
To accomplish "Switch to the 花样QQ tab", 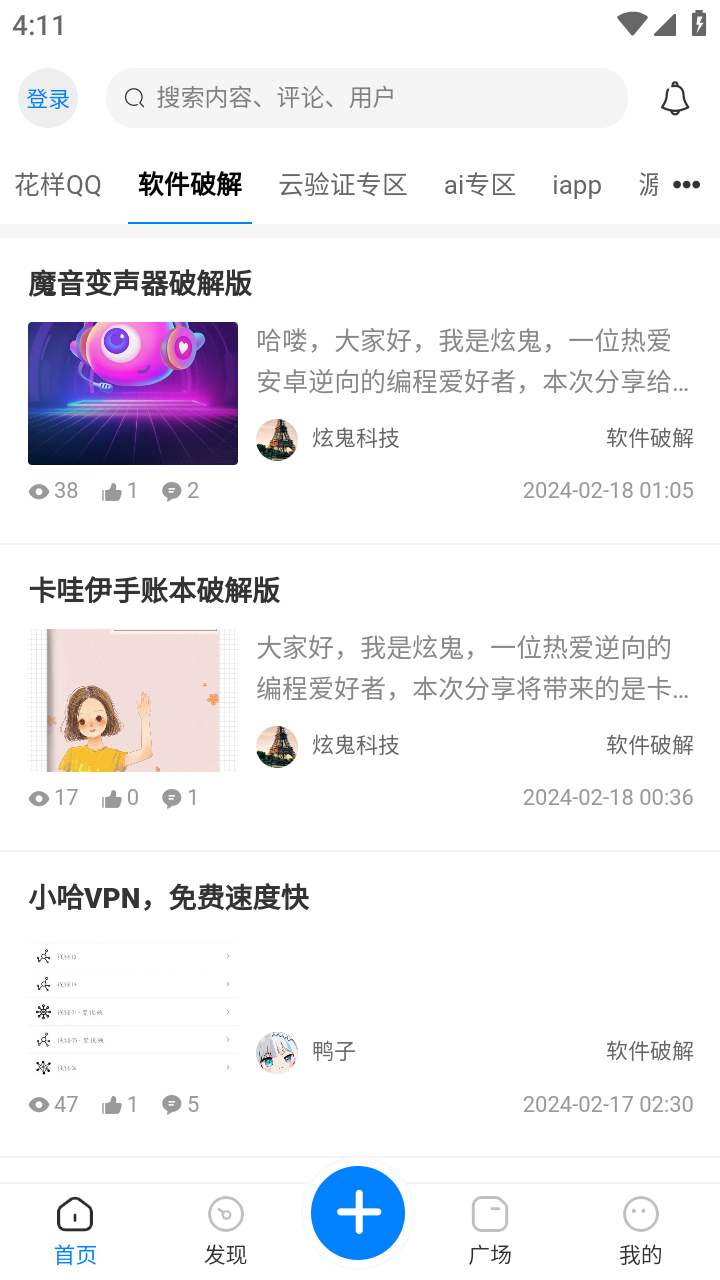I will coord(58,185).
